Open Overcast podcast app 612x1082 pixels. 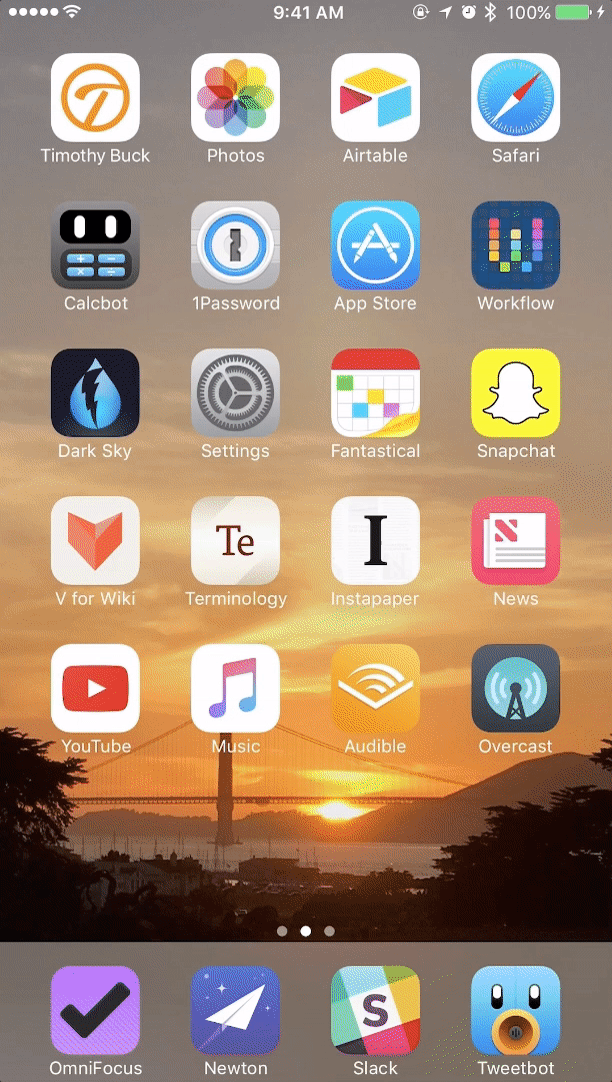point(515,688)
